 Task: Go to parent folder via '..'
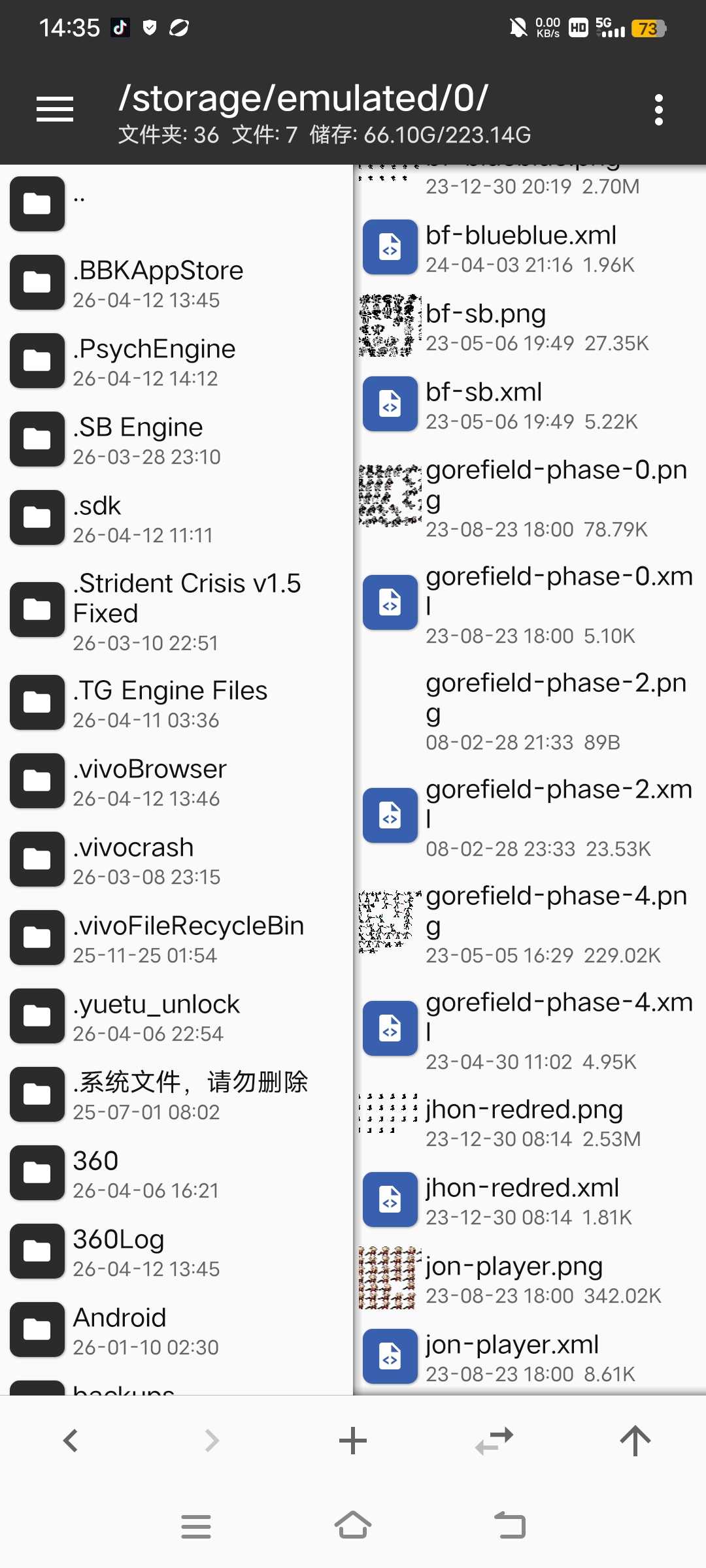pos(176,203)
